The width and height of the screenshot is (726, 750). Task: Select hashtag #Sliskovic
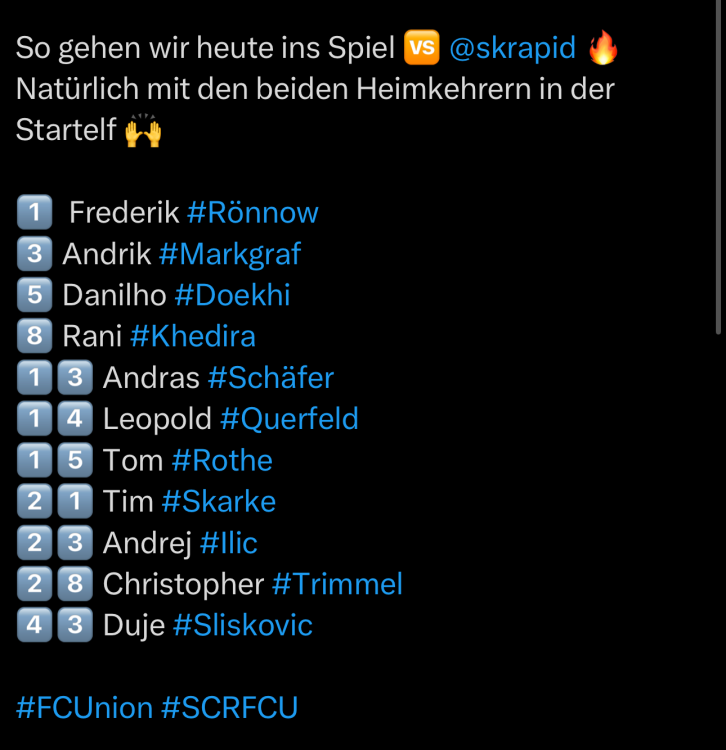(x=243, y=626)
